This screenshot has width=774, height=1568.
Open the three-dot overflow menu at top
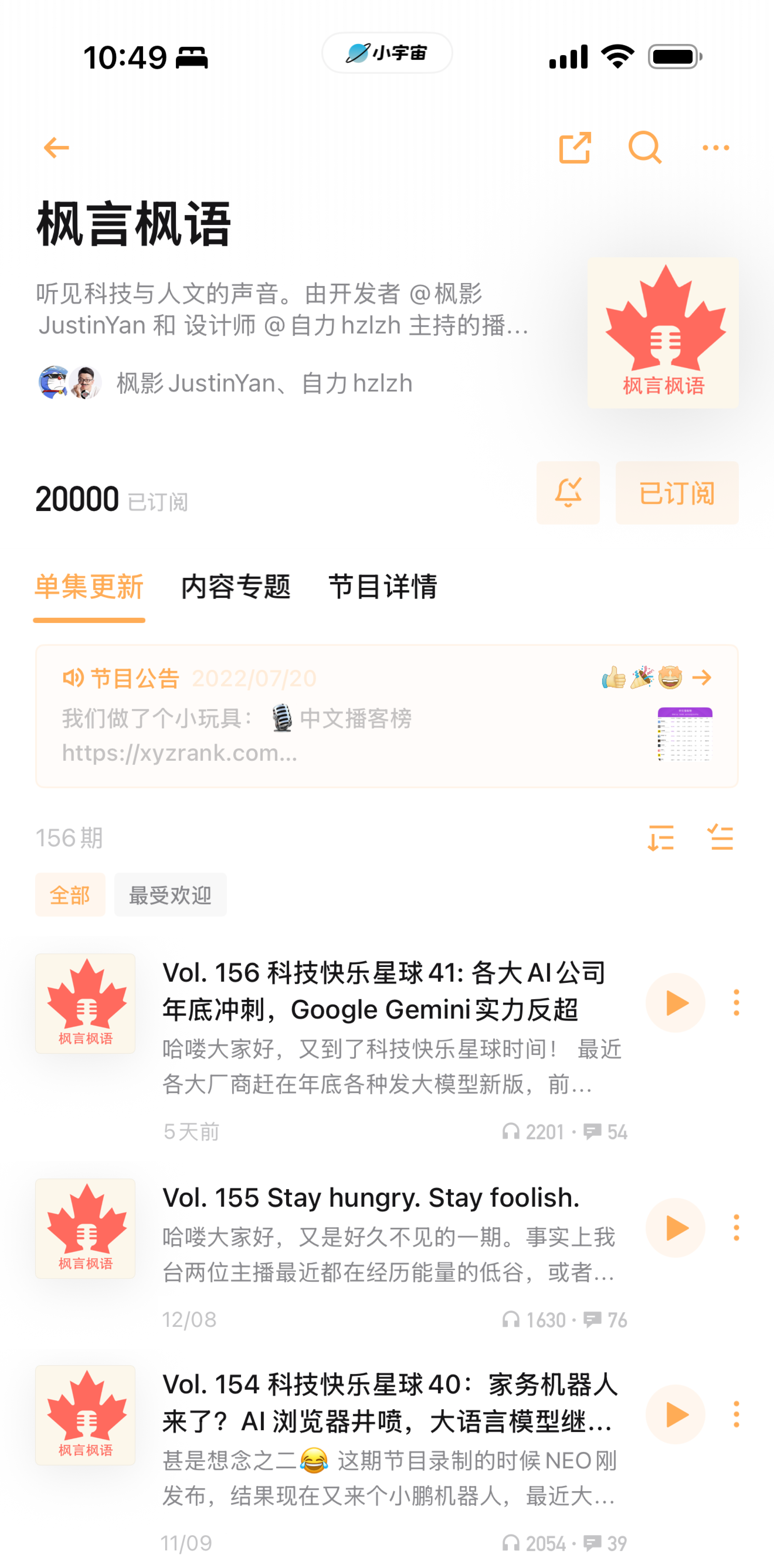(x=716, y=147)
